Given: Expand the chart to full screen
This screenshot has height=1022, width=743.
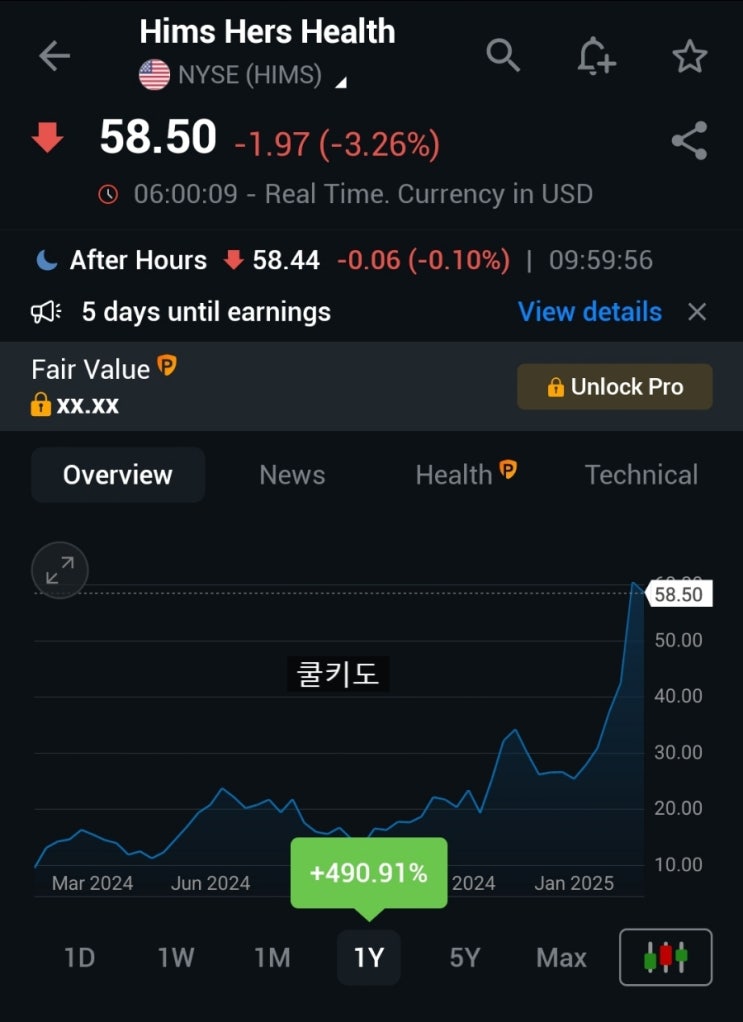Looking at the screenshot, I should [x=60, y=571].
